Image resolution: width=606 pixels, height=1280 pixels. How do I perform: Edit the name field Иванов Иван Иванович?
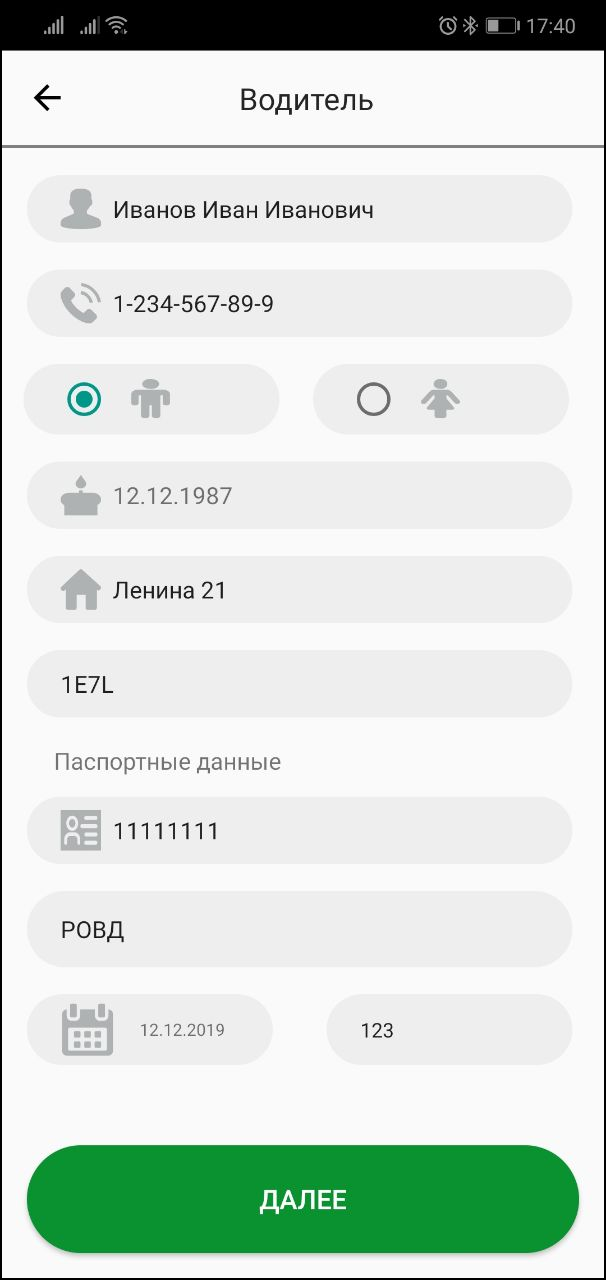coord(299,209)
